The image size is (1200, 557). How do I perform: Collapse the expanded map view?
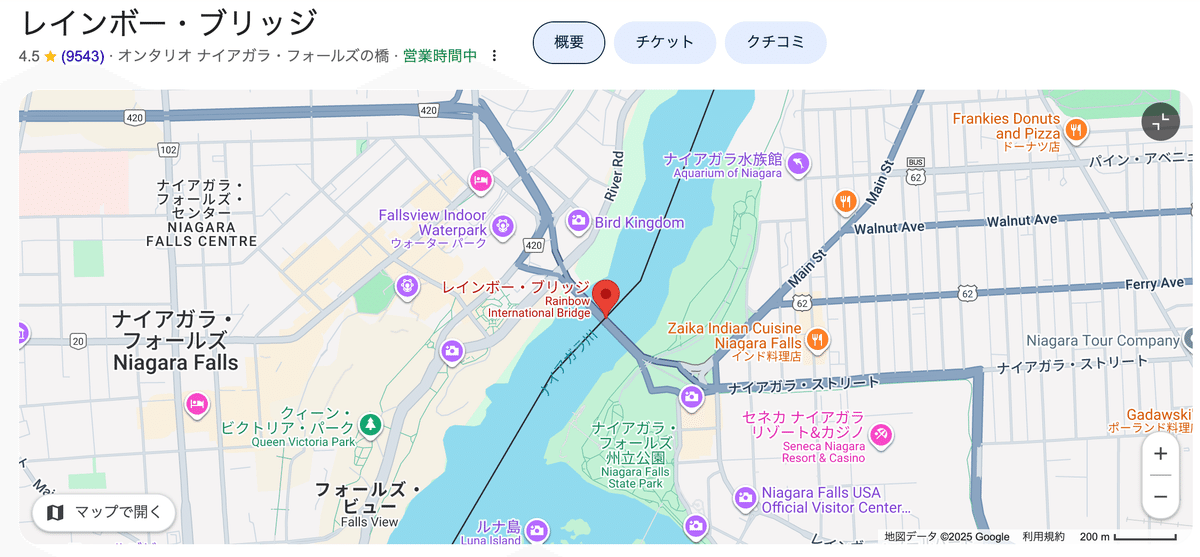click(x=1160, y=122)
